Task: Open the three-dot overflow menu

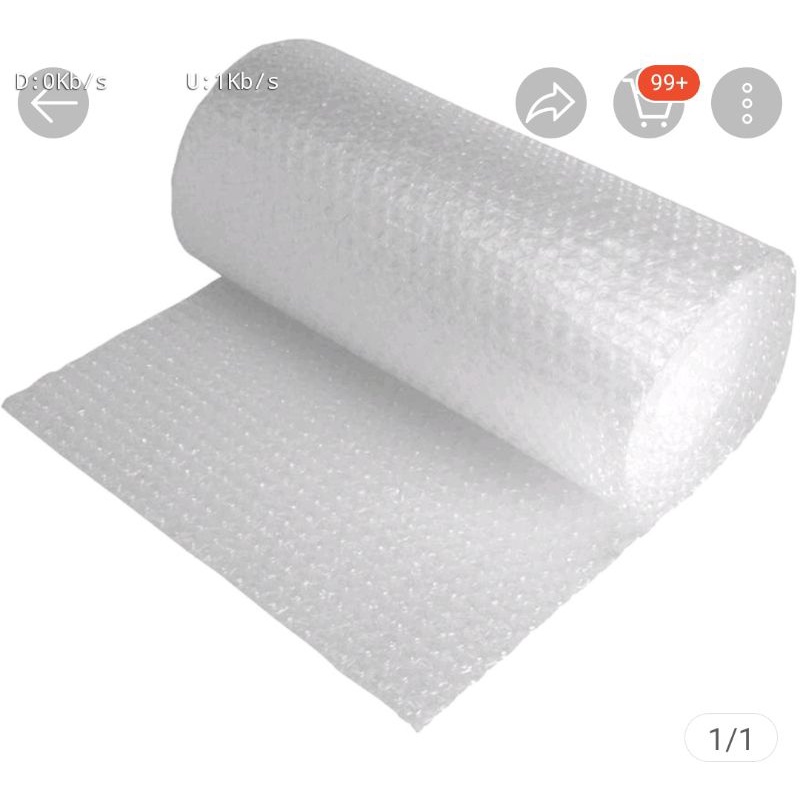Action: [746, 103]
